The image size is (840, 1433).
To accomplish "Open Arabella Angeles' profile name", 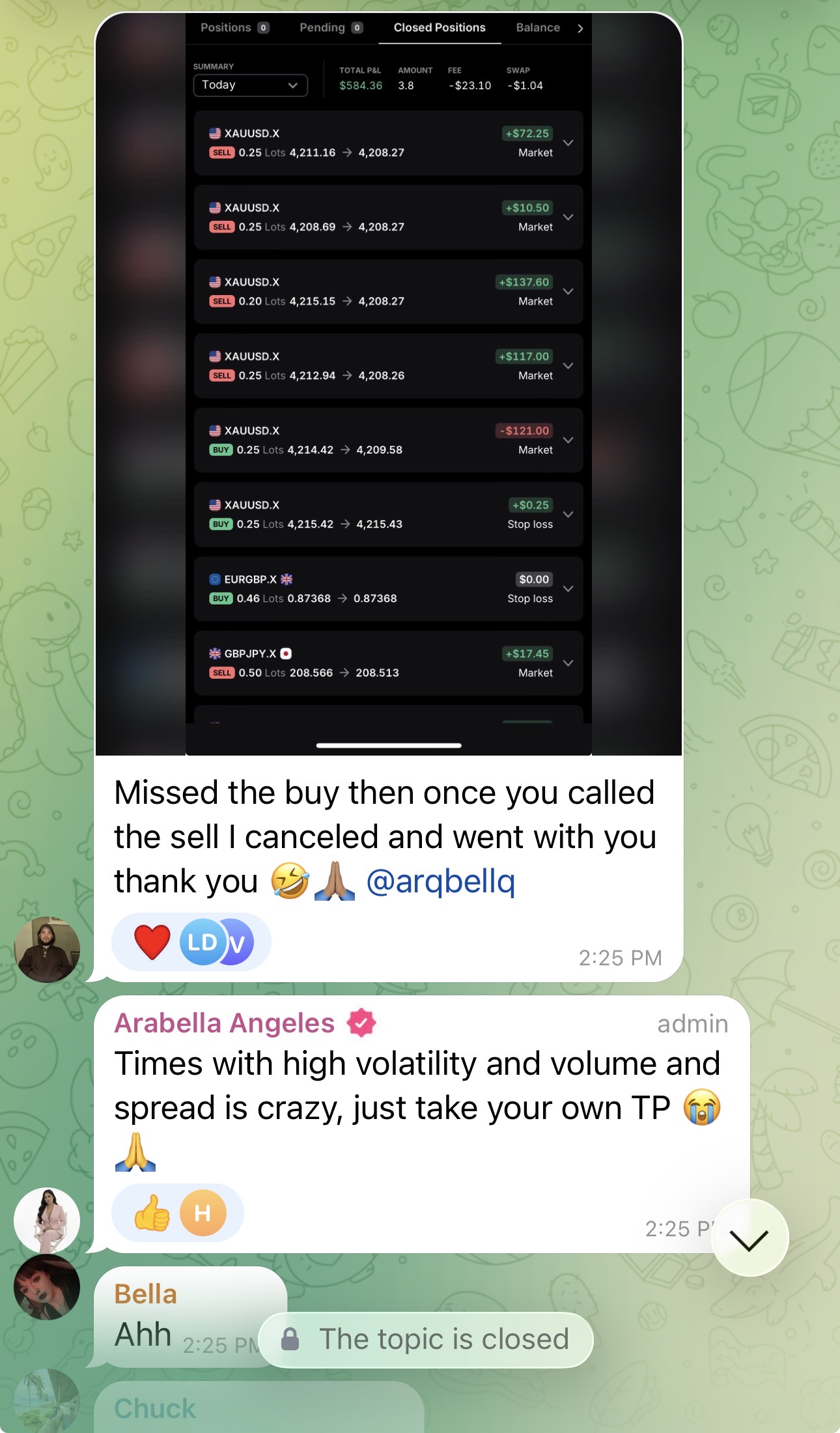I will coord(225,1023).
